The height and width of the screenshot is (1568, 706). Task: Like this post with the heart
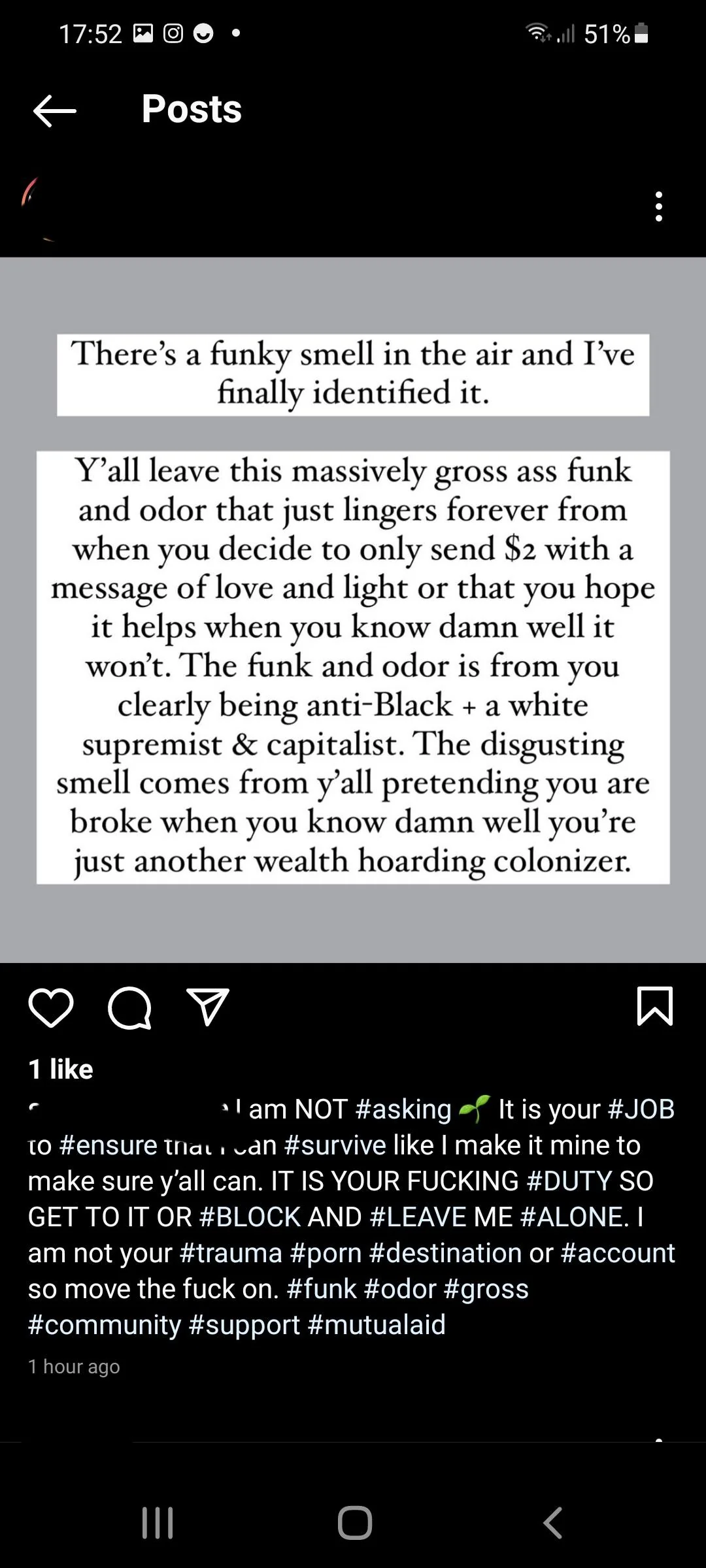(51, 1007)
